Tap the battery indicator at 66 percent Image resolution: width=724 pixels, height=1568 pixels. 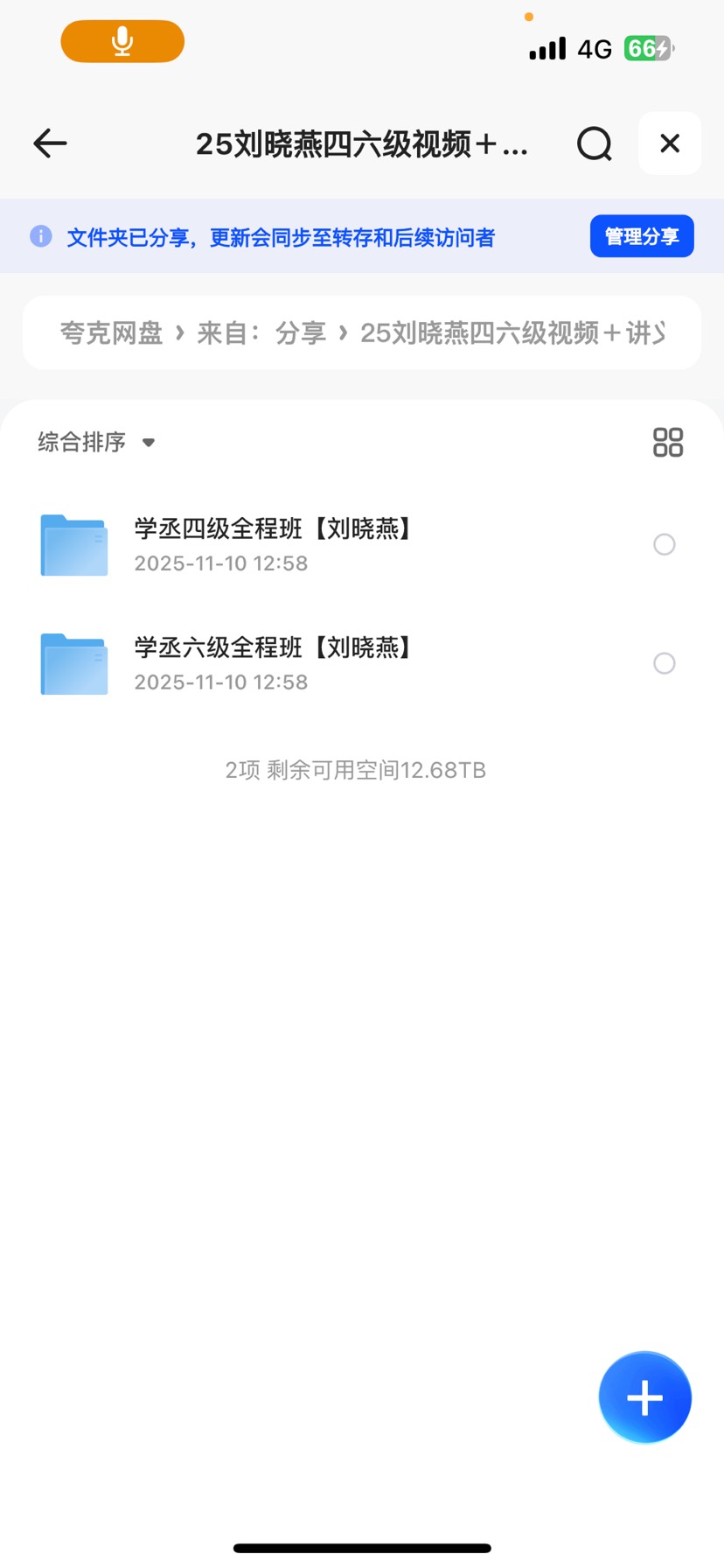click(648, 50)
